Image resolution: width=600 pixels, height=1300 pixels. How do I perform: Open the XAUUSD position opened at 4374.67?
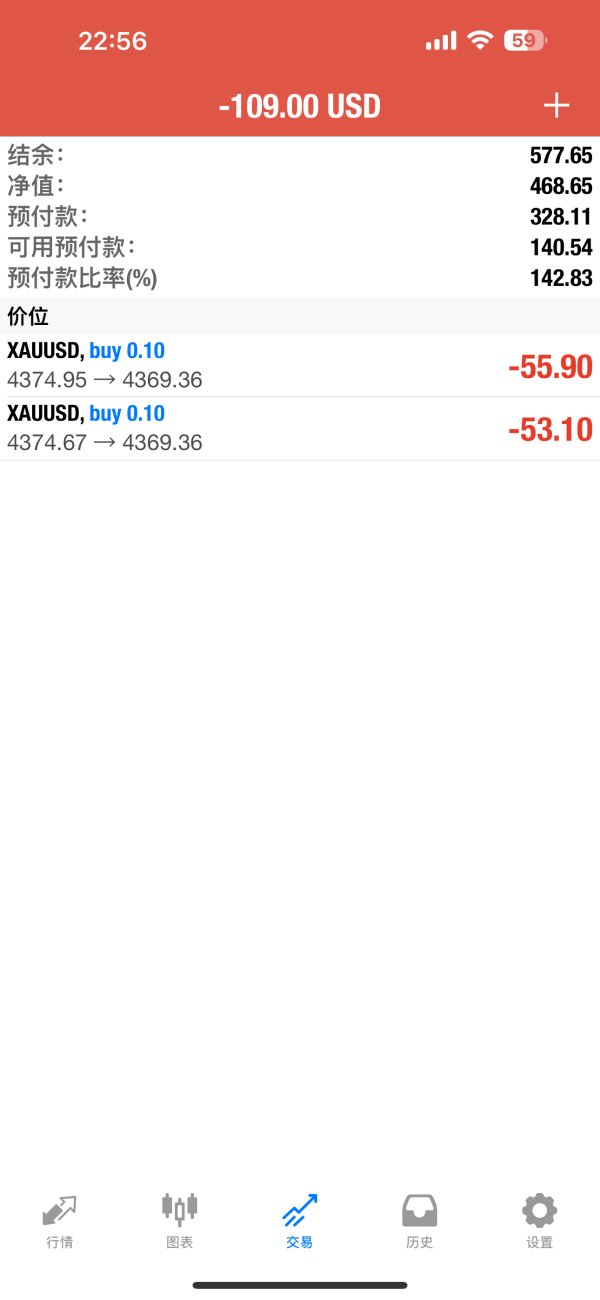coord(300,429)
